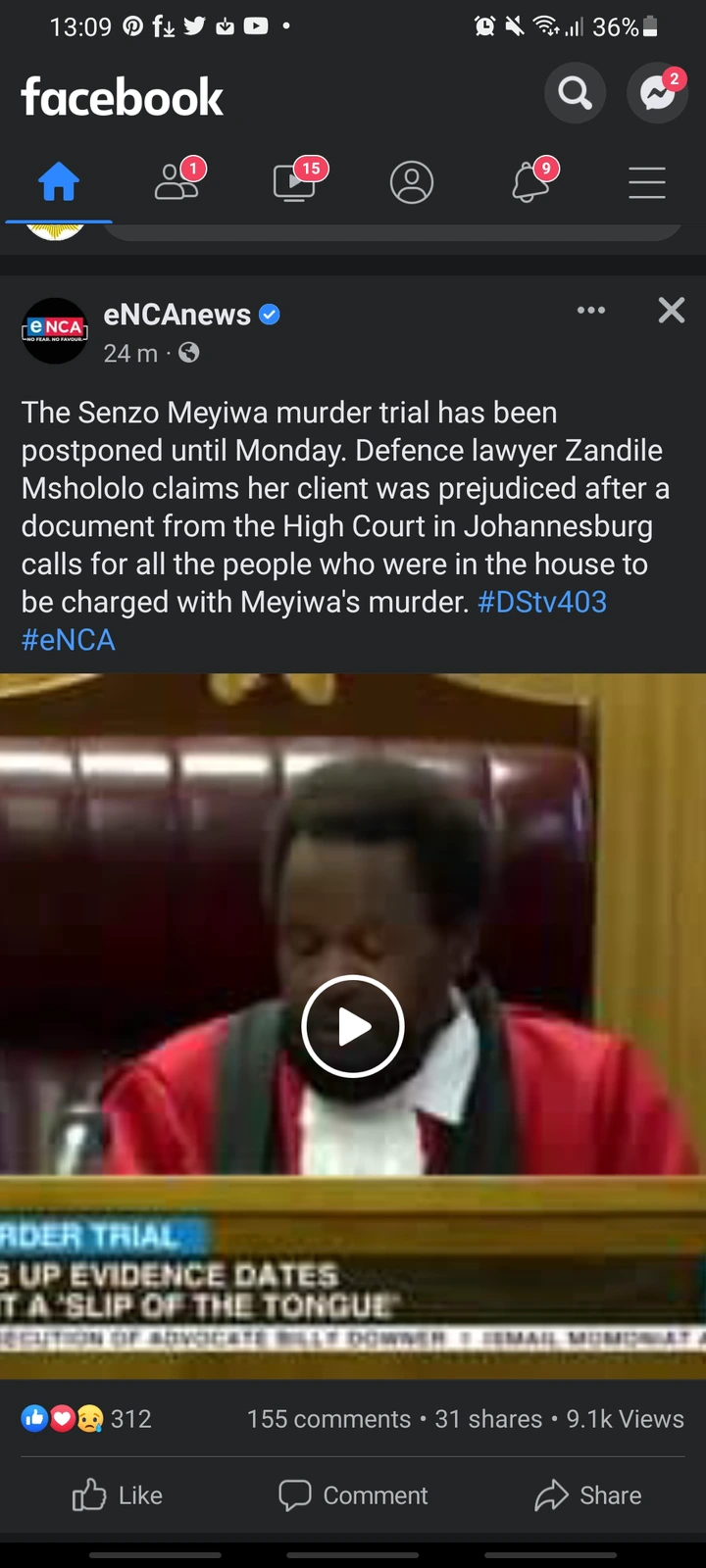Open the Friends tab

coord(177,182)
